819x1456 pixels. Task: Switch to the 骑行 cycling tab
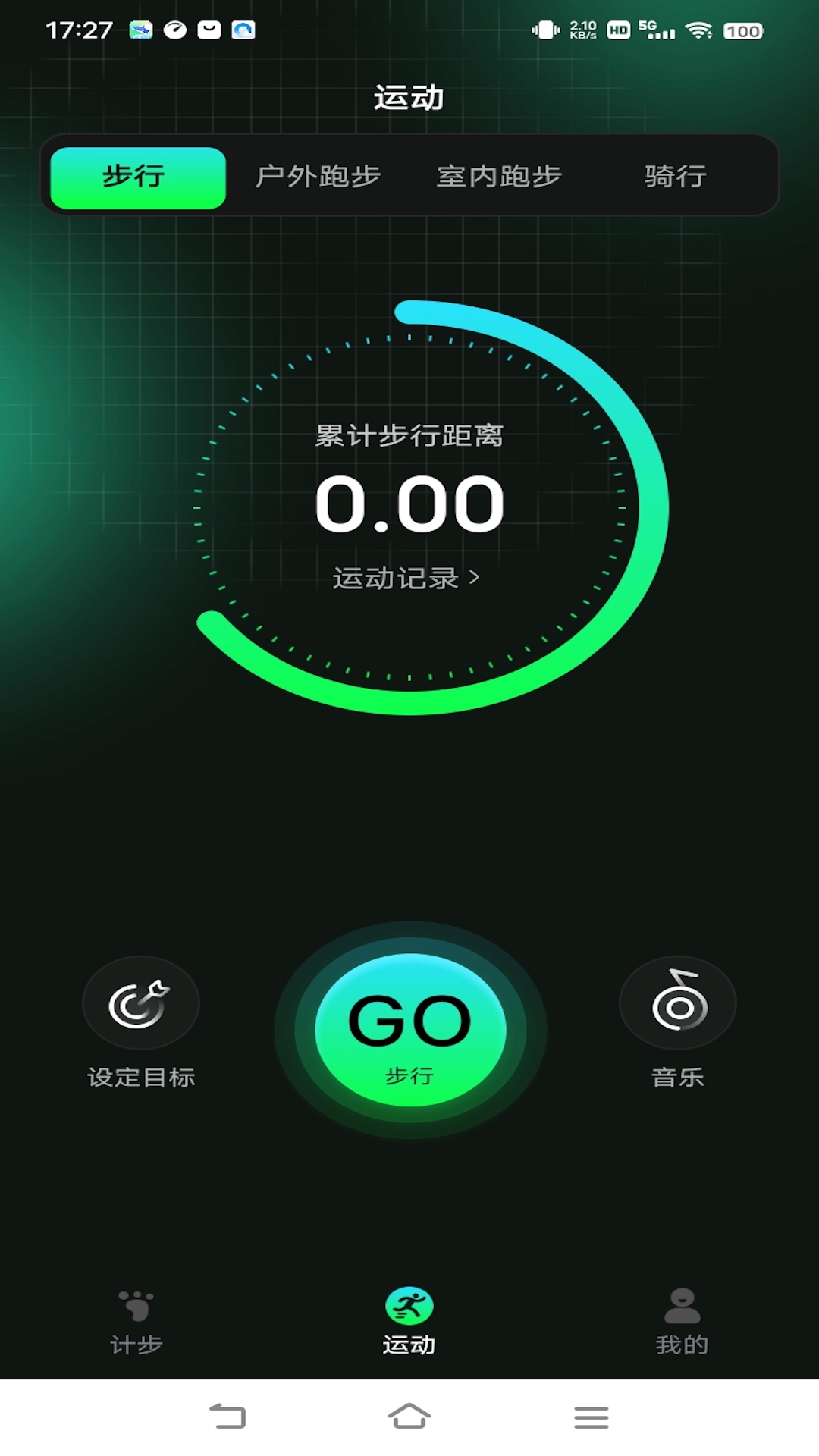[676, 176]
